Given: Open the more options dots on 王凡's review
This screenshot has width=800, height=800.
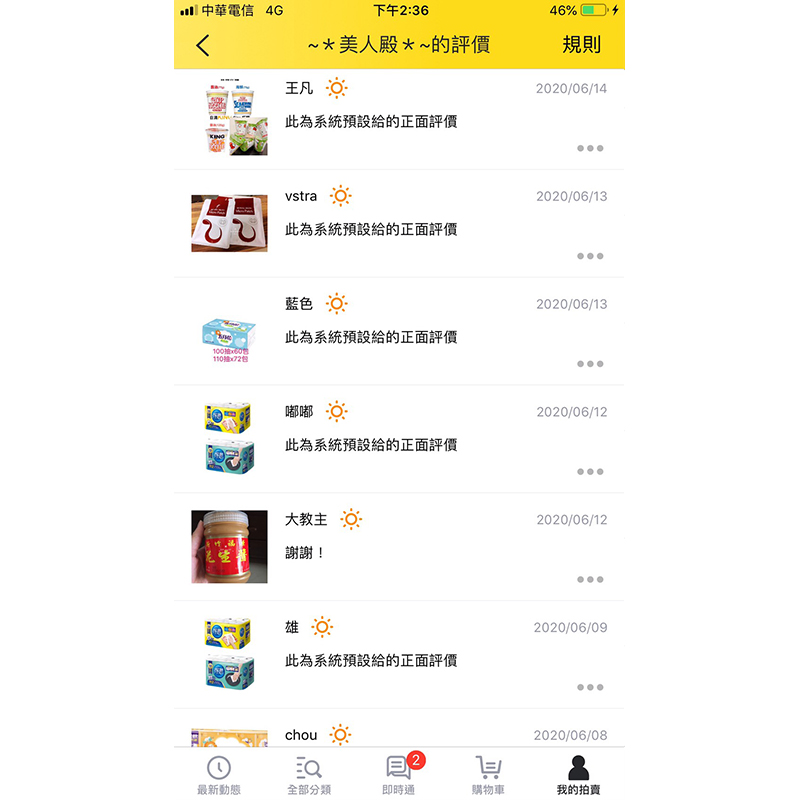Looking at the screenshot, I should [590, 148].
